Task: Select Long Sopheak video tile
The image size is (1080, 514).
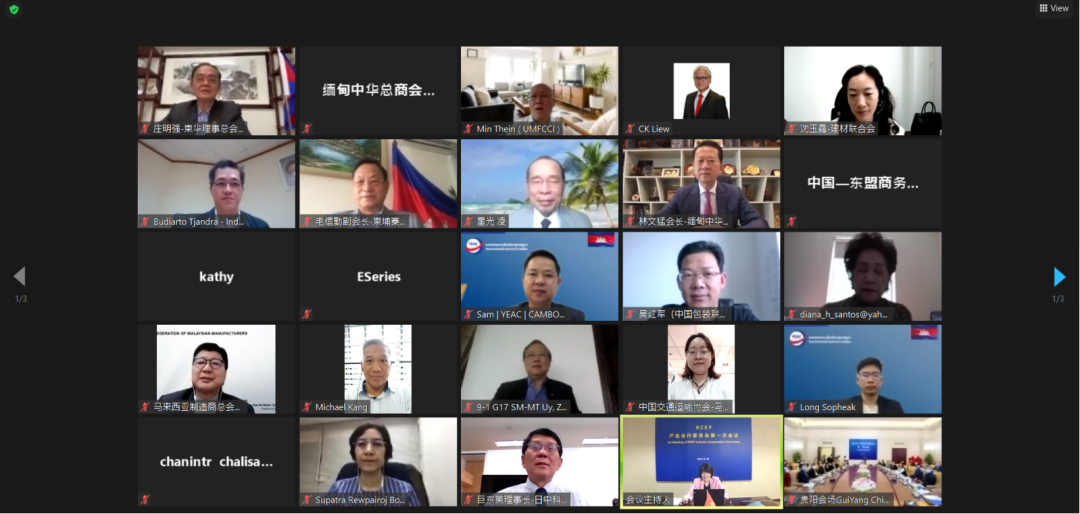Action: pos(862,369)
